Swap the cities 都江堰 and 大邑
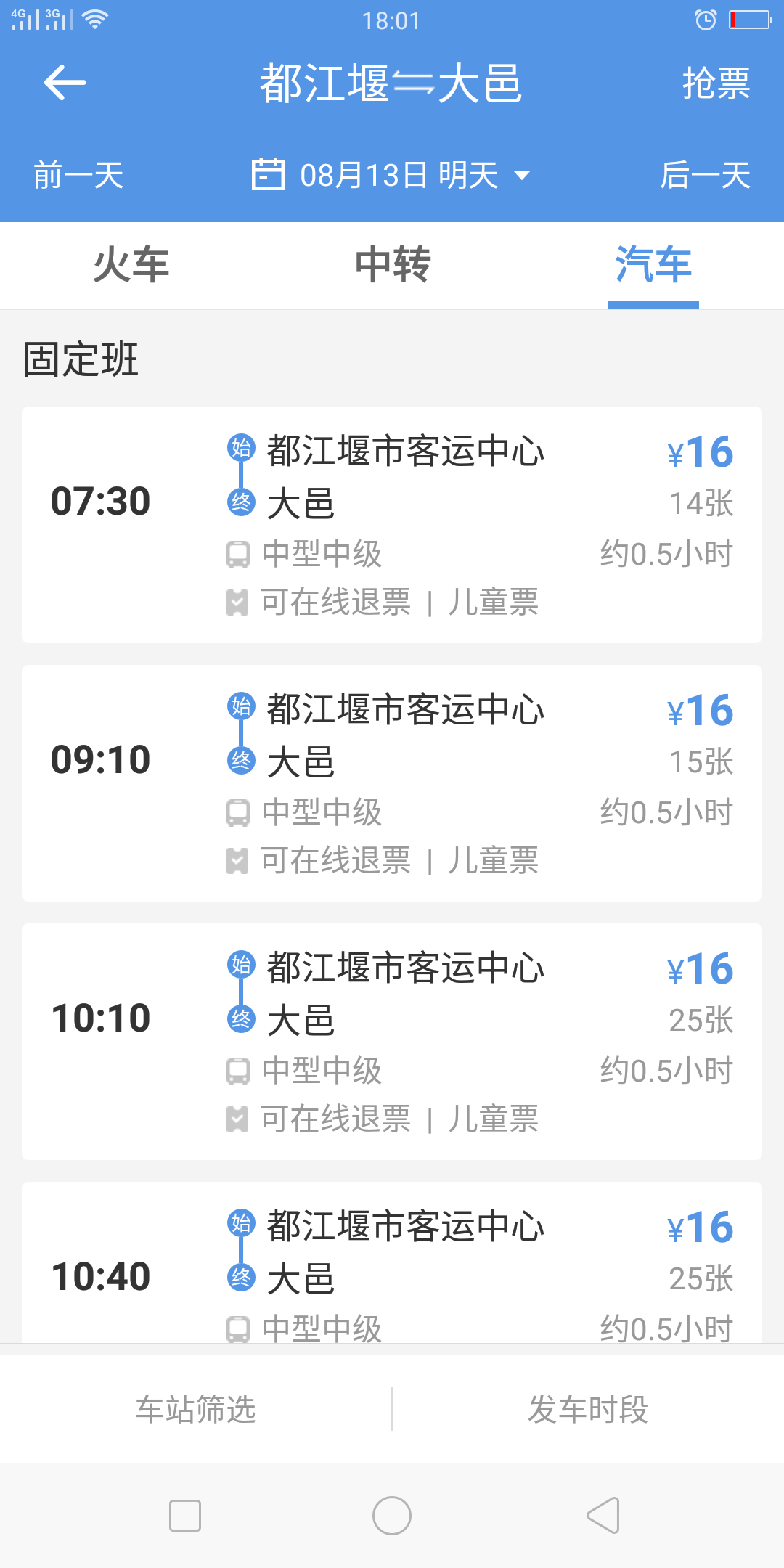This screenshot has width=784, height=1568. pos(413,83)
